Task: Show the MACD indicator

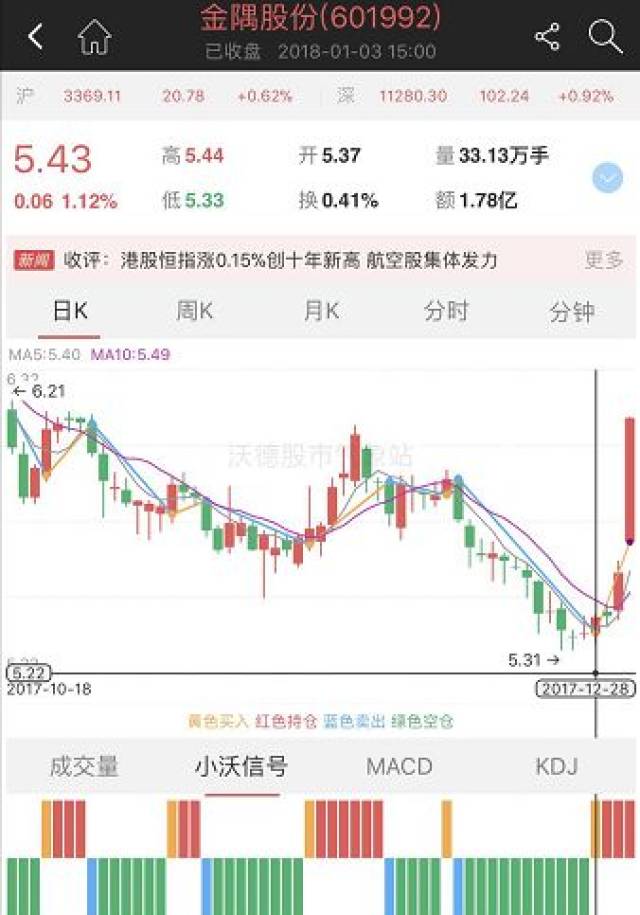Action: click(399, 767)
